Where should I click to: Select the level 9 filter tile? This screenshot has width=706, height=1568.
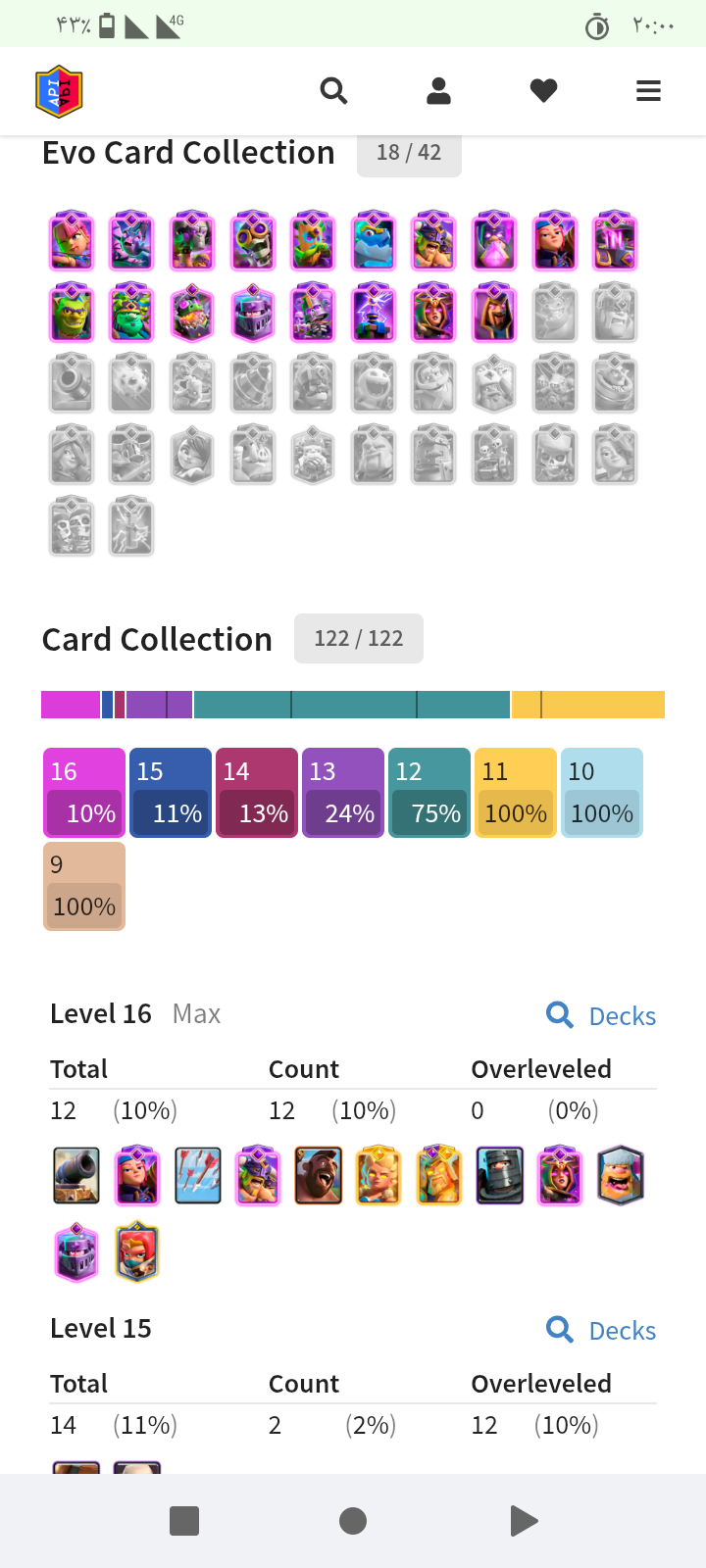[84, 886]
